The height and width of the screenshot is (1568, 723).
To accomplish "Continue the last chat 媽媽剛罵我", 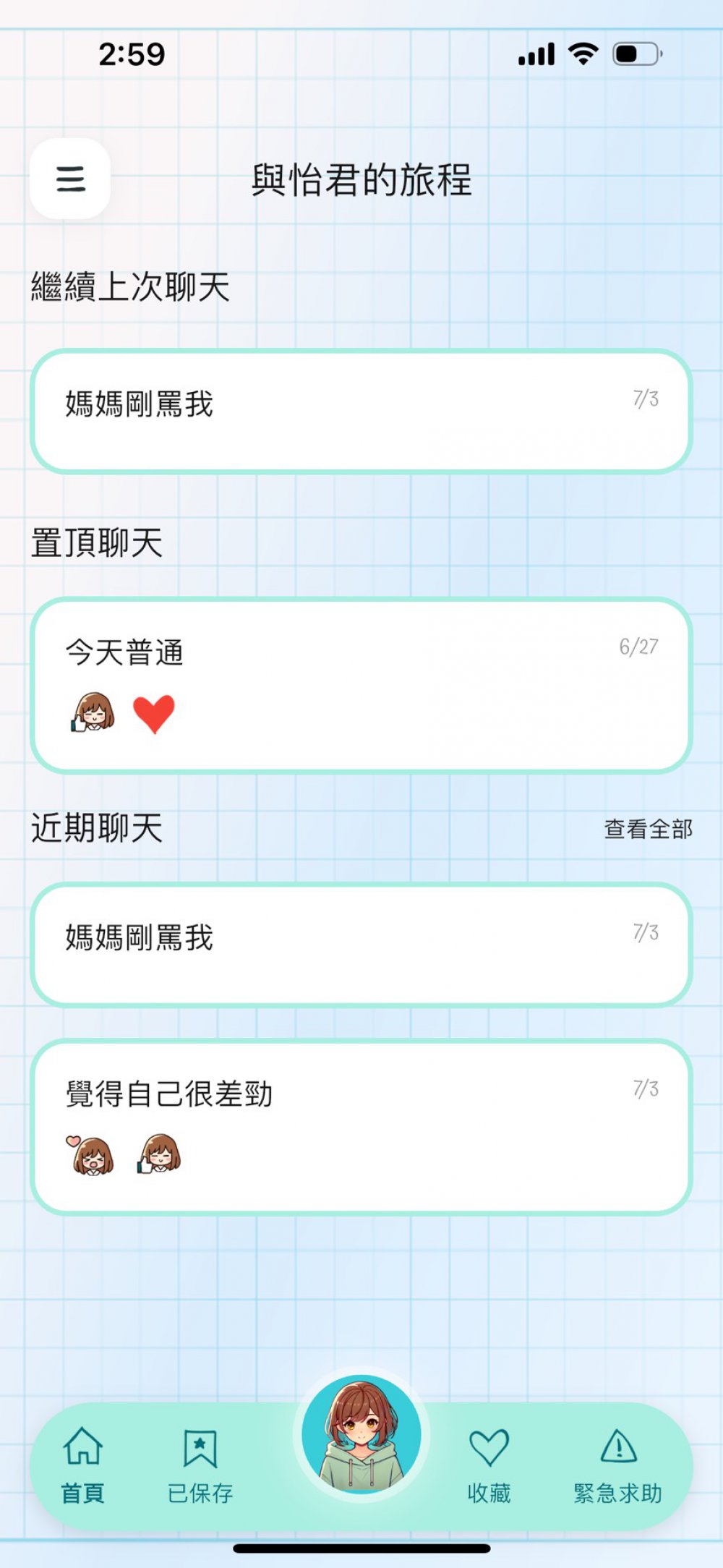I will point(361,411).
